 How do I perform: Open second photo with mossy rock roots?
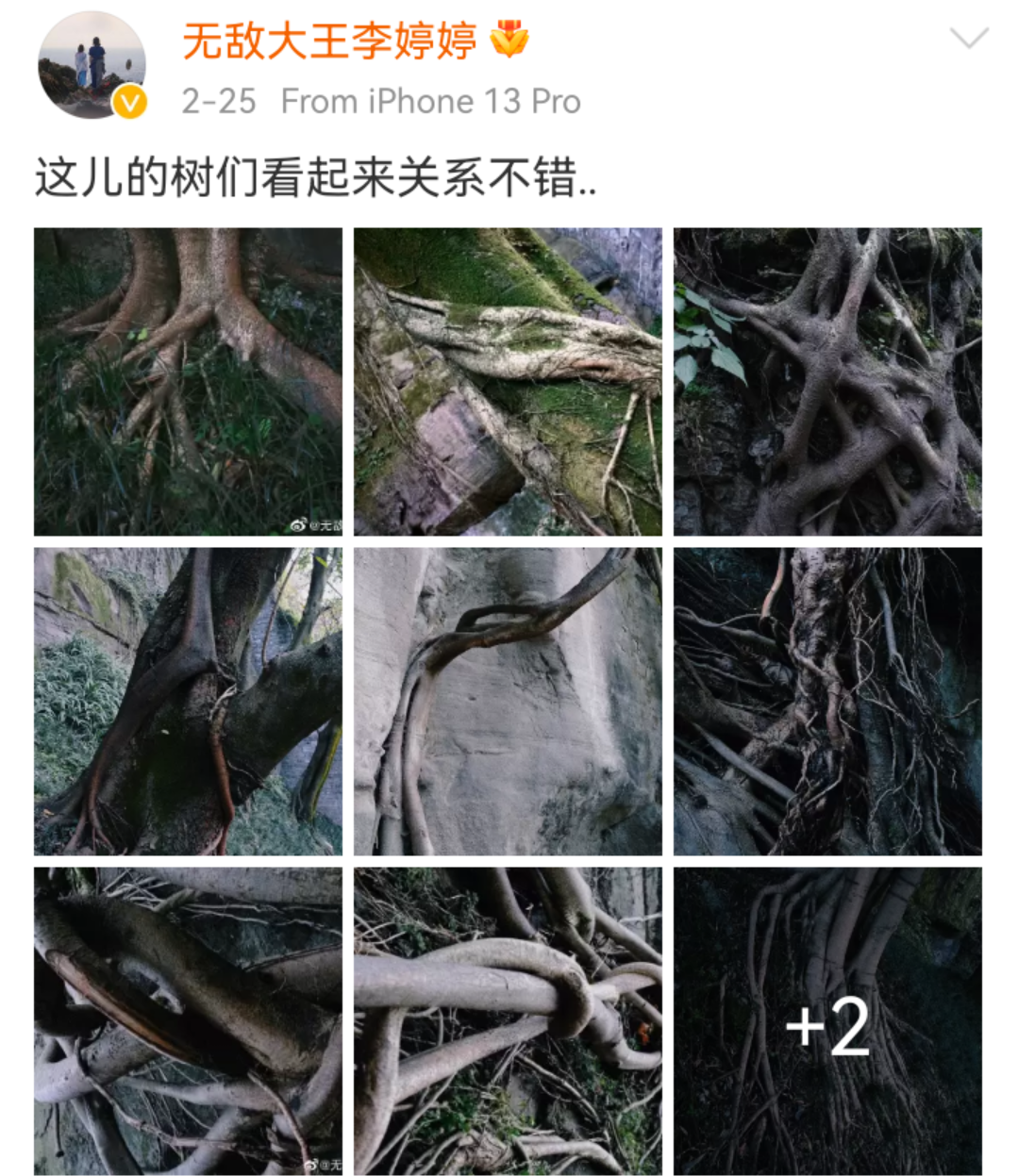[x=508, y=382]
